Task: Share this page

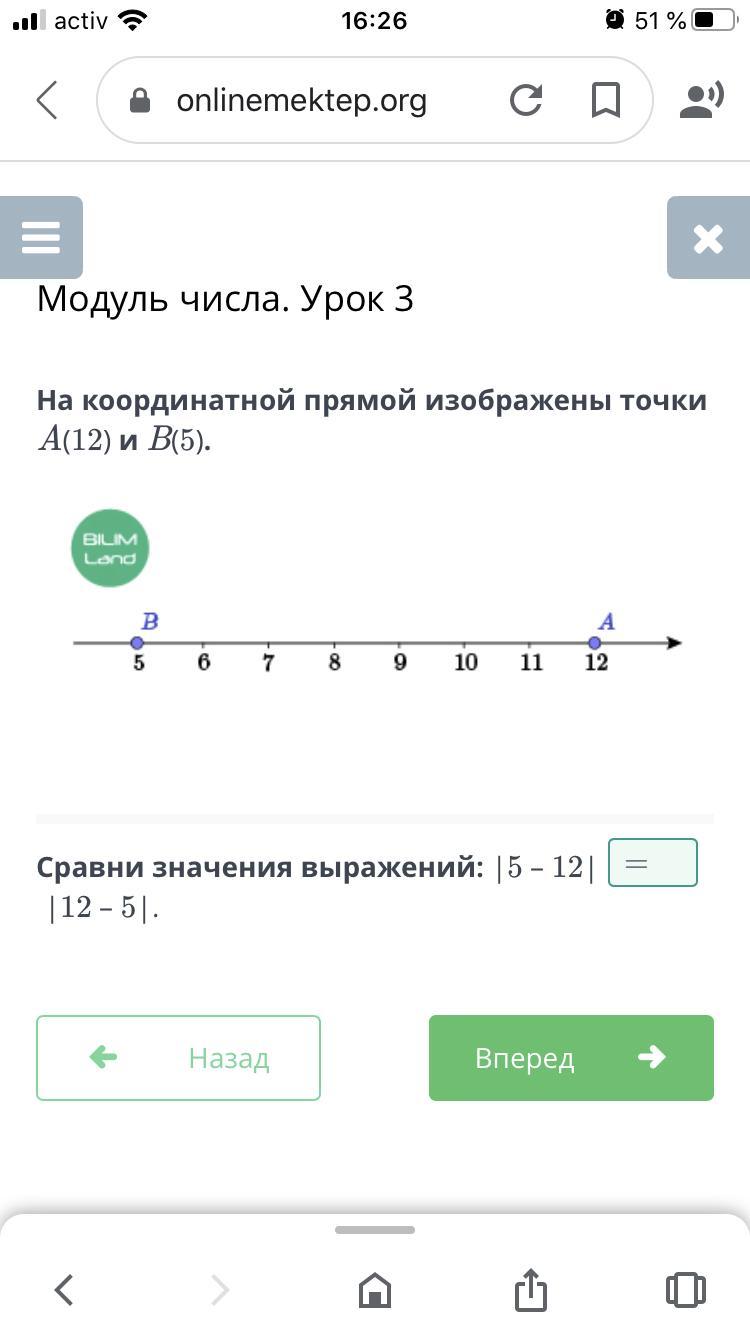Action: pyautogui.click(x=531, y=1290)
